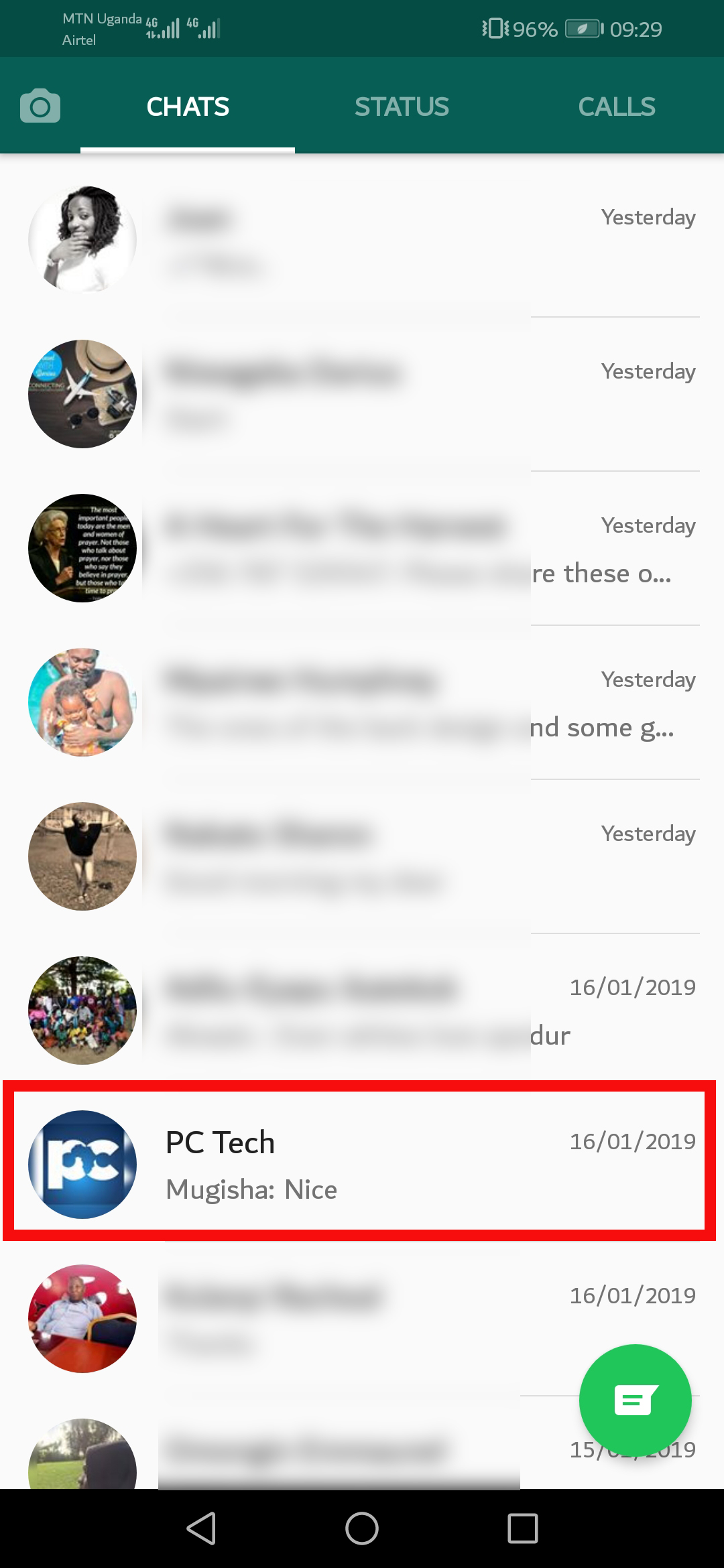Open the camera icon
Screen dimensions: 724x1568
(40, 106)
